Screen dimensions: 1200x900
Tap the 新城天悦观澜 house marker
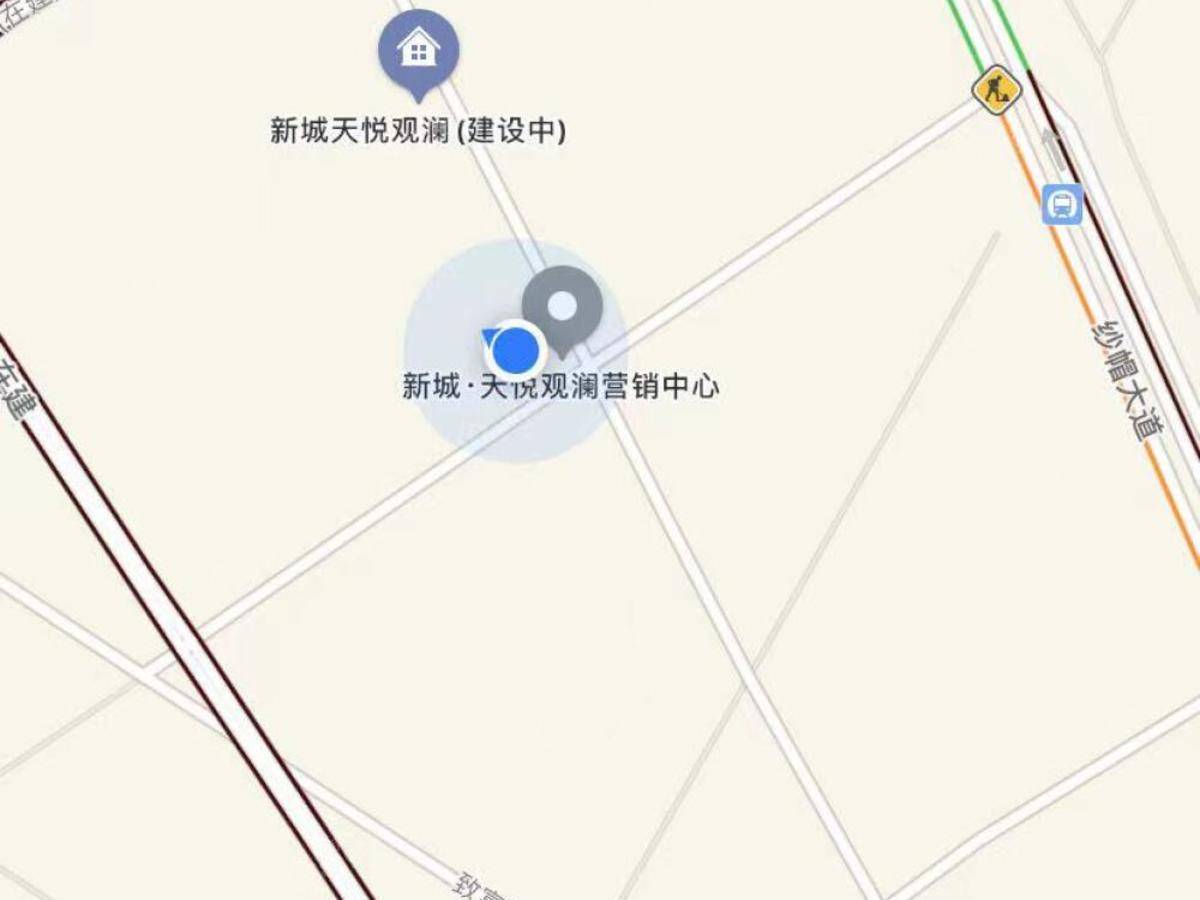[x=418, y=49]
